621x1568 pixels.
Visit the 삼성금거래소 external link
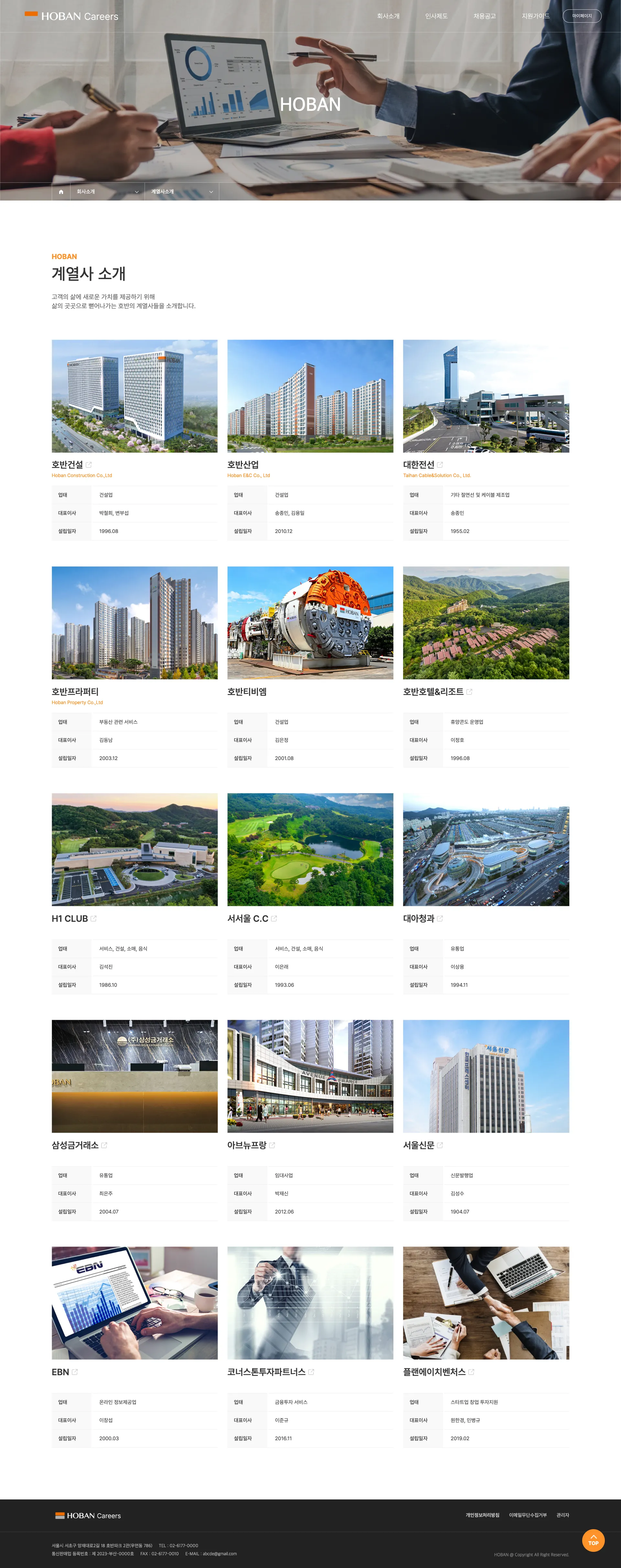point(103,1145)
